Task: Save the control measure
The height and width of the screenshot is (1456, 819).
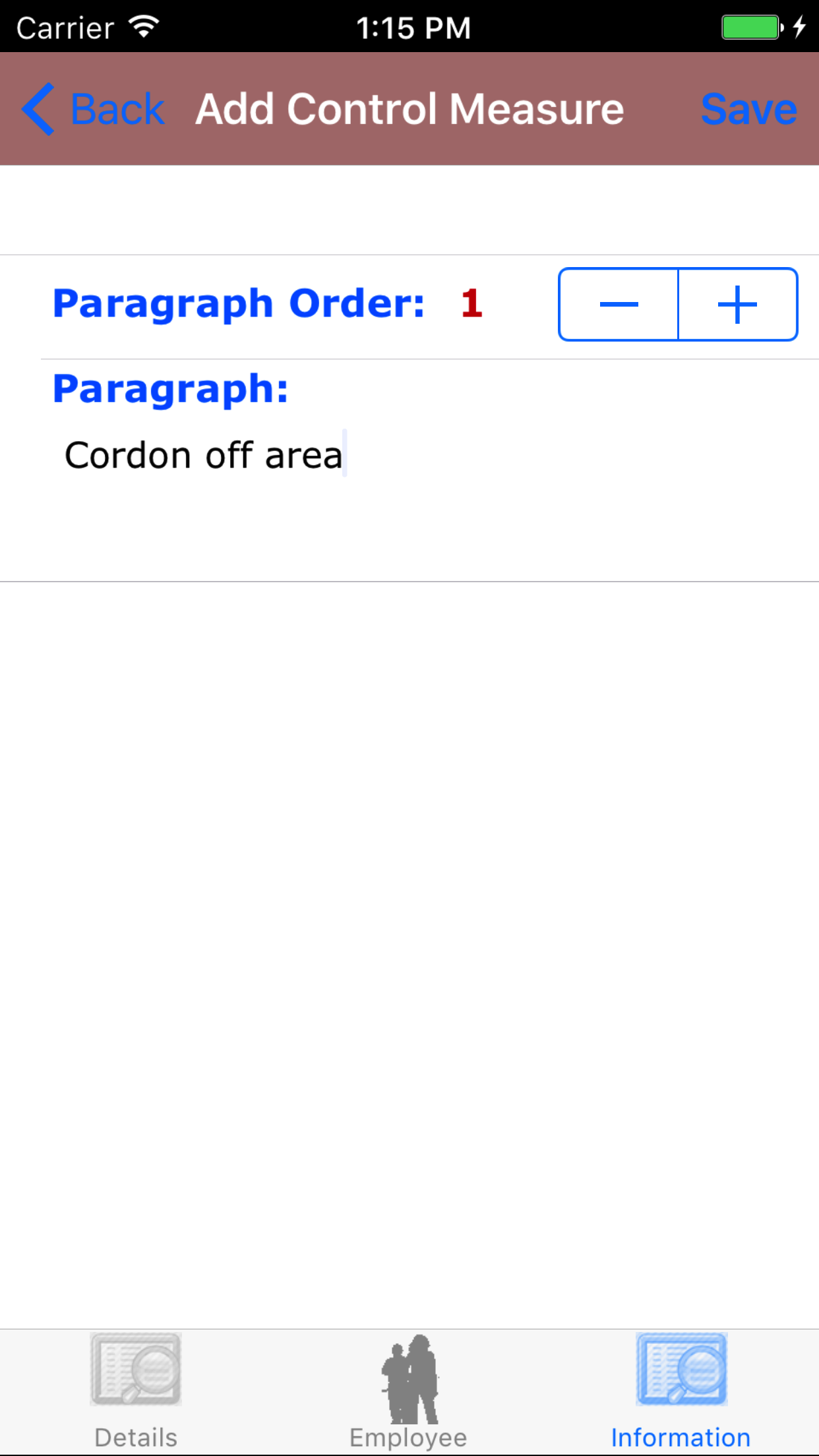Action: pyautogui.click(x=748, y=109)
